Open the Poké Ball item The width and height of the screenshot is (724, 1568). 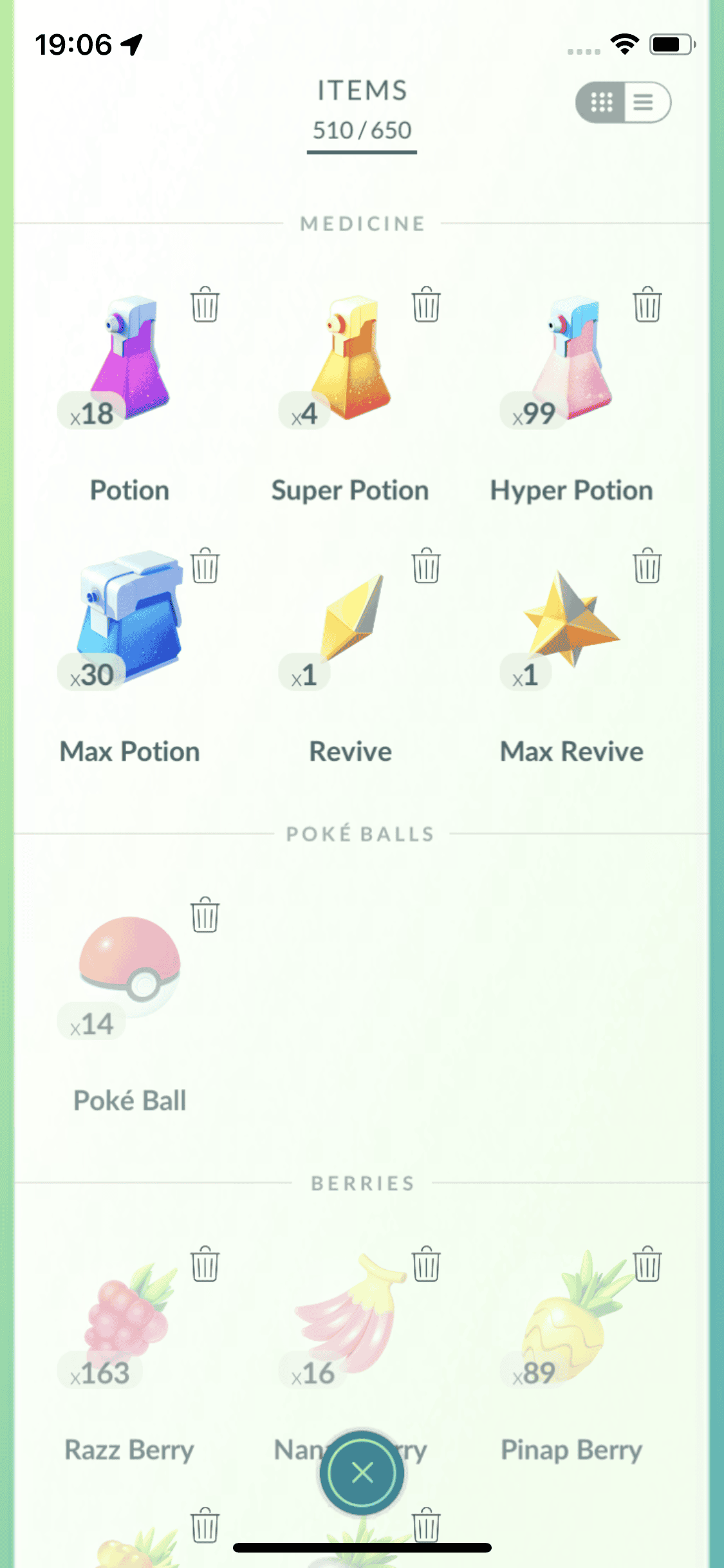click(x=130, y=966)
